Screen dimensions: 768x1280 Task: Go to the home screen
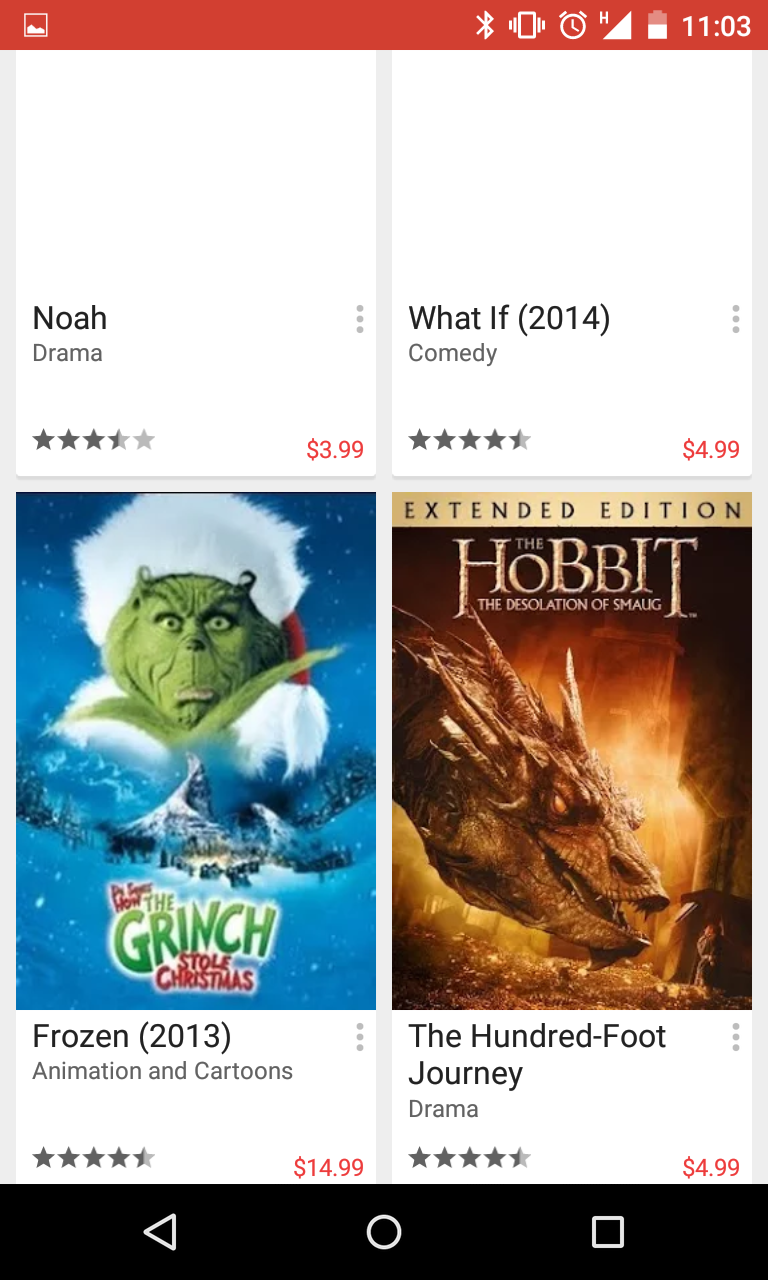384,1232
